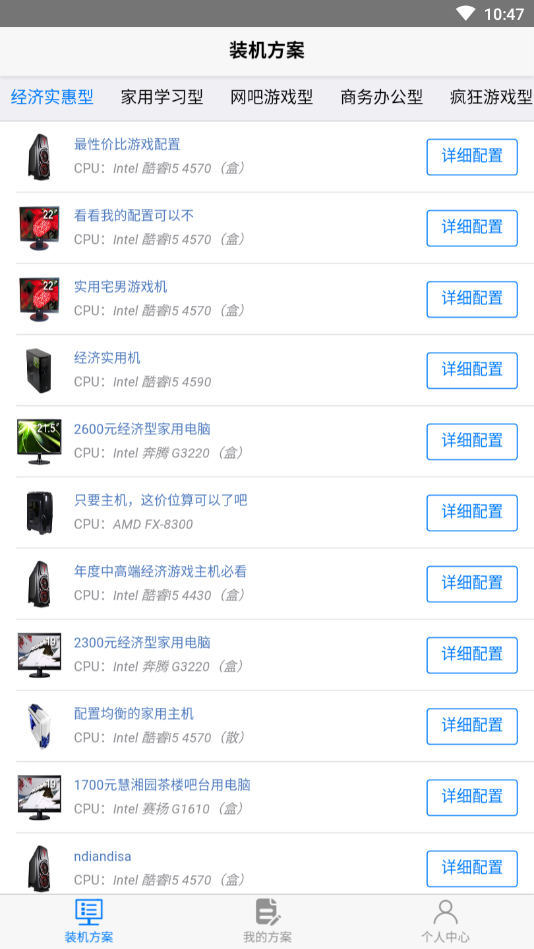This screenshot has width=534, height=949.
Task: Open the 个人中心 tab
Action: [445, 922]
